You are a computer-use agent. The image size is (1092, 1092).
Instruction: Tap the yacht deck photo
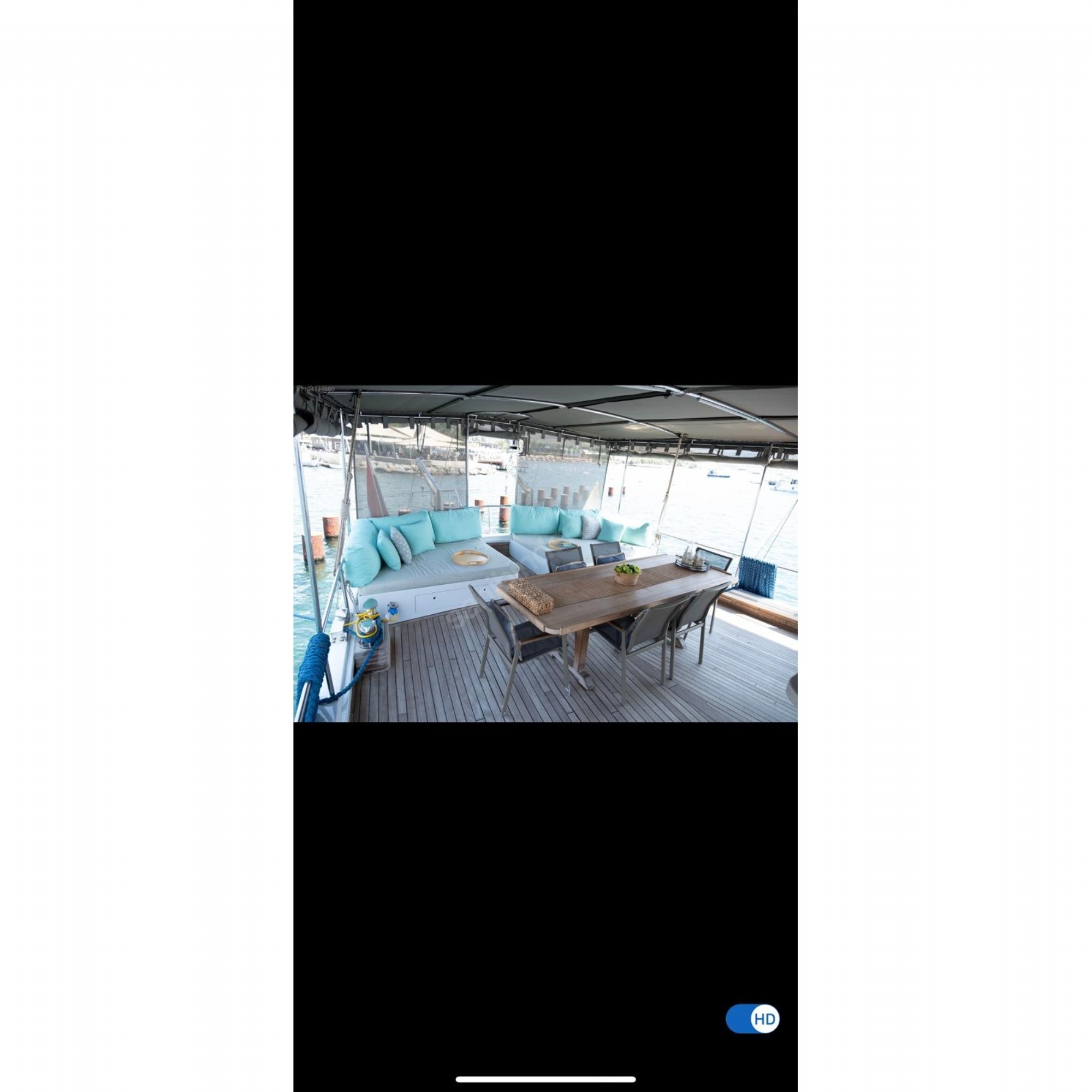click(545, 554)
